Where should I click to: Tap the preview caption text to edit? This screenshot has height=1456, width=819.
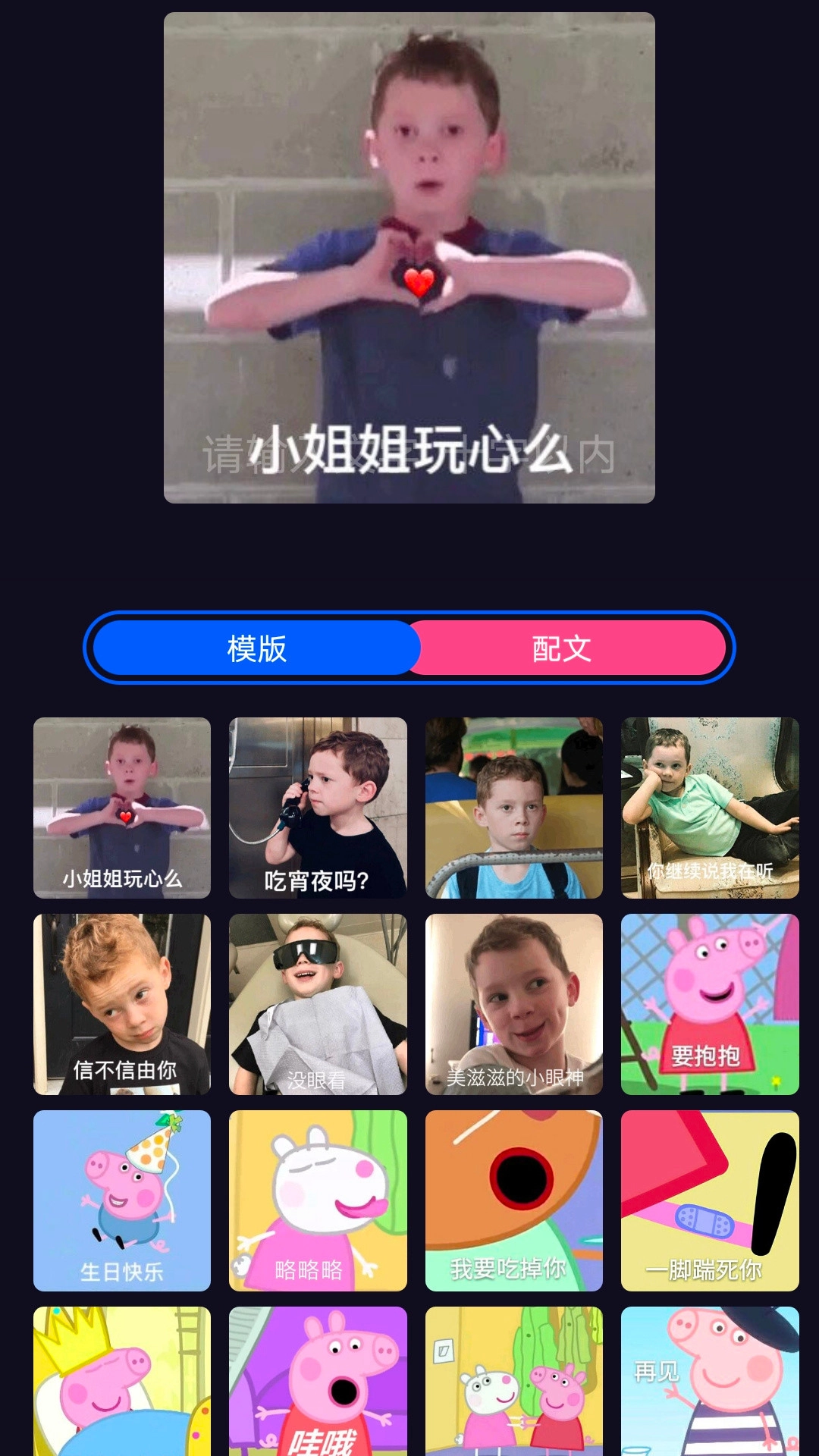(409, 452)
